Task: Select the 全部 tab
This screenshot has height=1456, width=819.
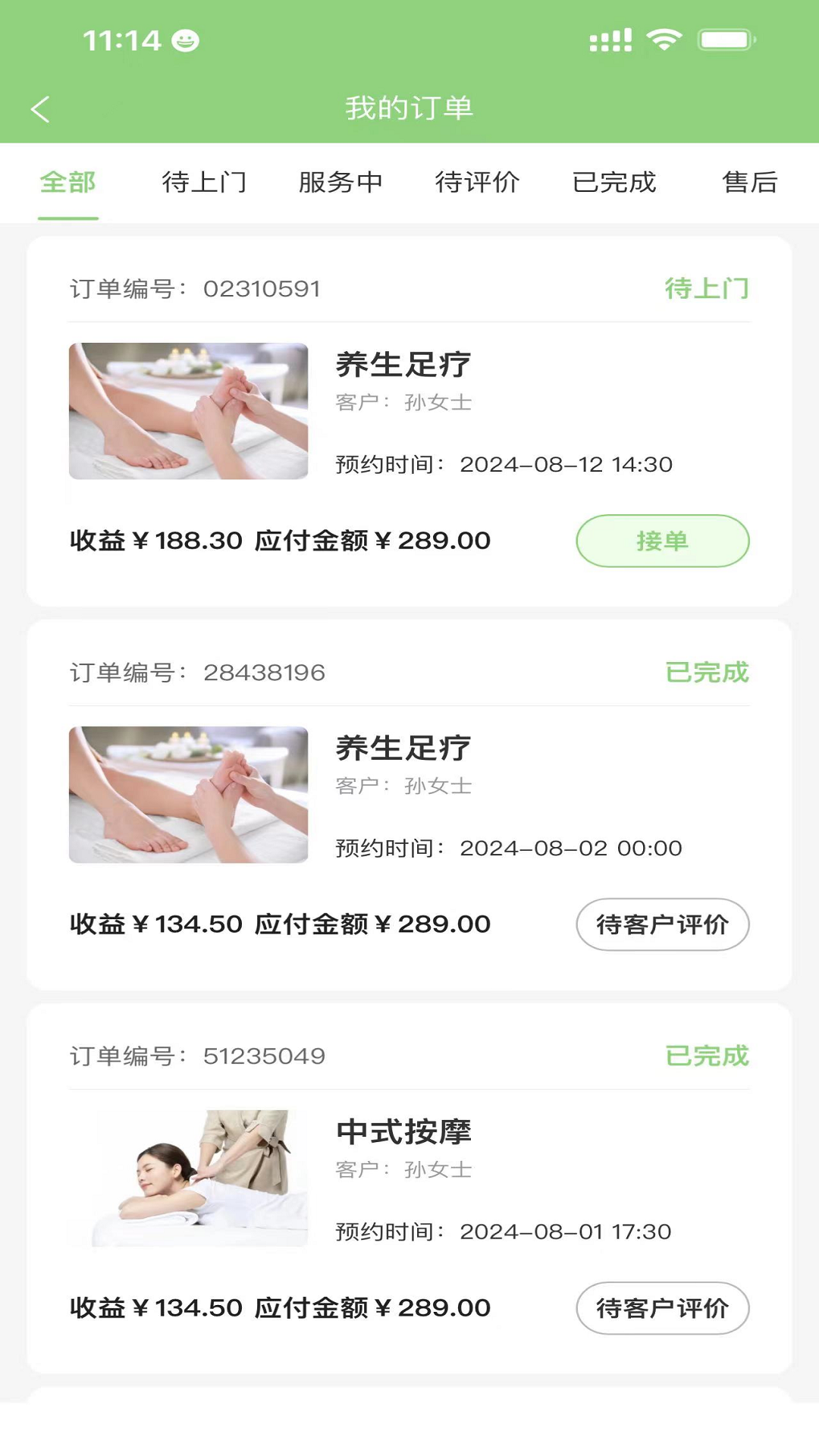Action: click(68, 183)
